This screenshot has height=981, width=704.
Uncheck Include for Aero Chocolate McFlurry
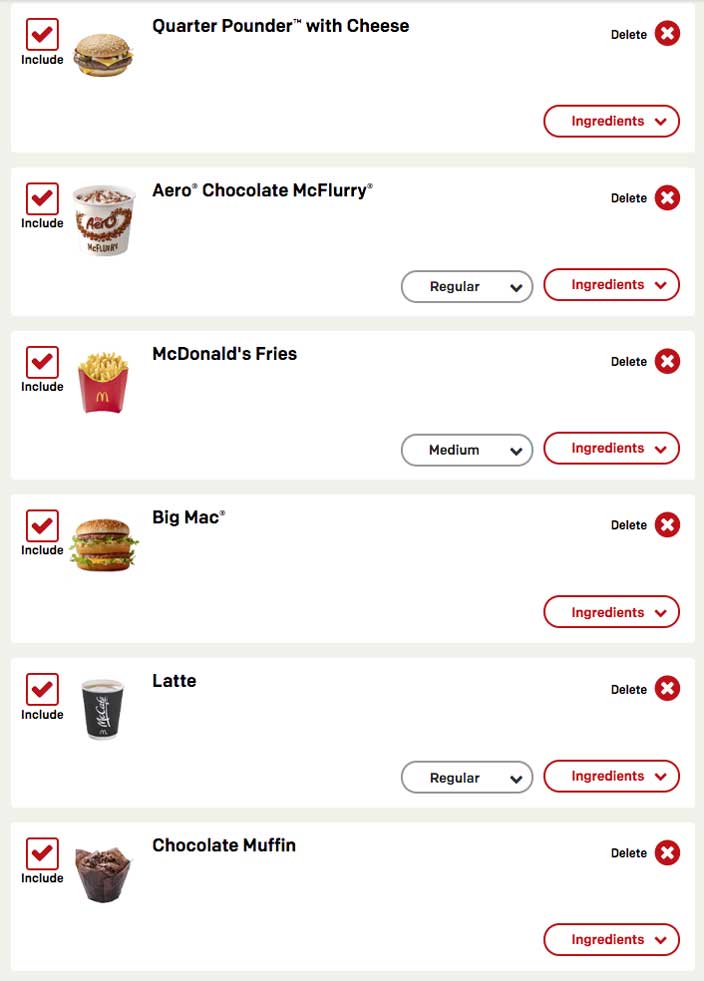(x=42, y=198)
